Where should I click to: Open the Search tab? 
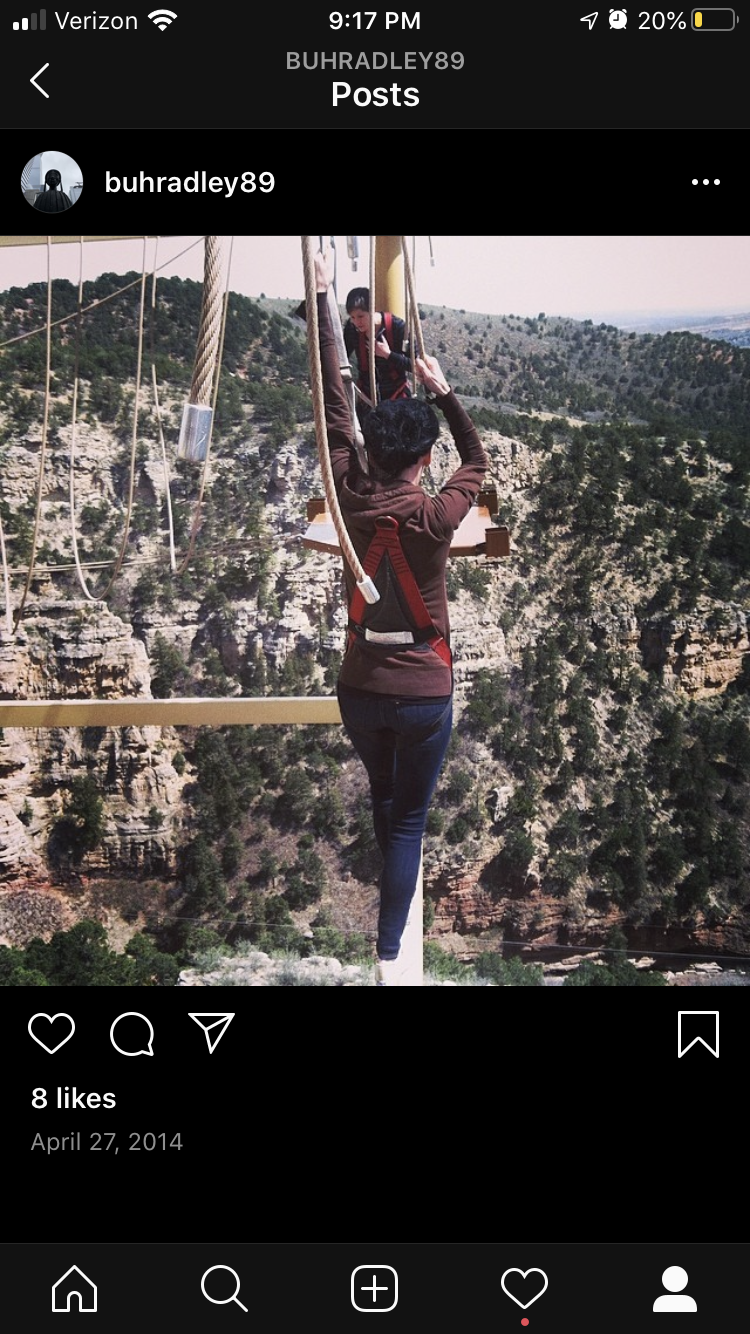pyautogui.click(x=224, y=1288)
